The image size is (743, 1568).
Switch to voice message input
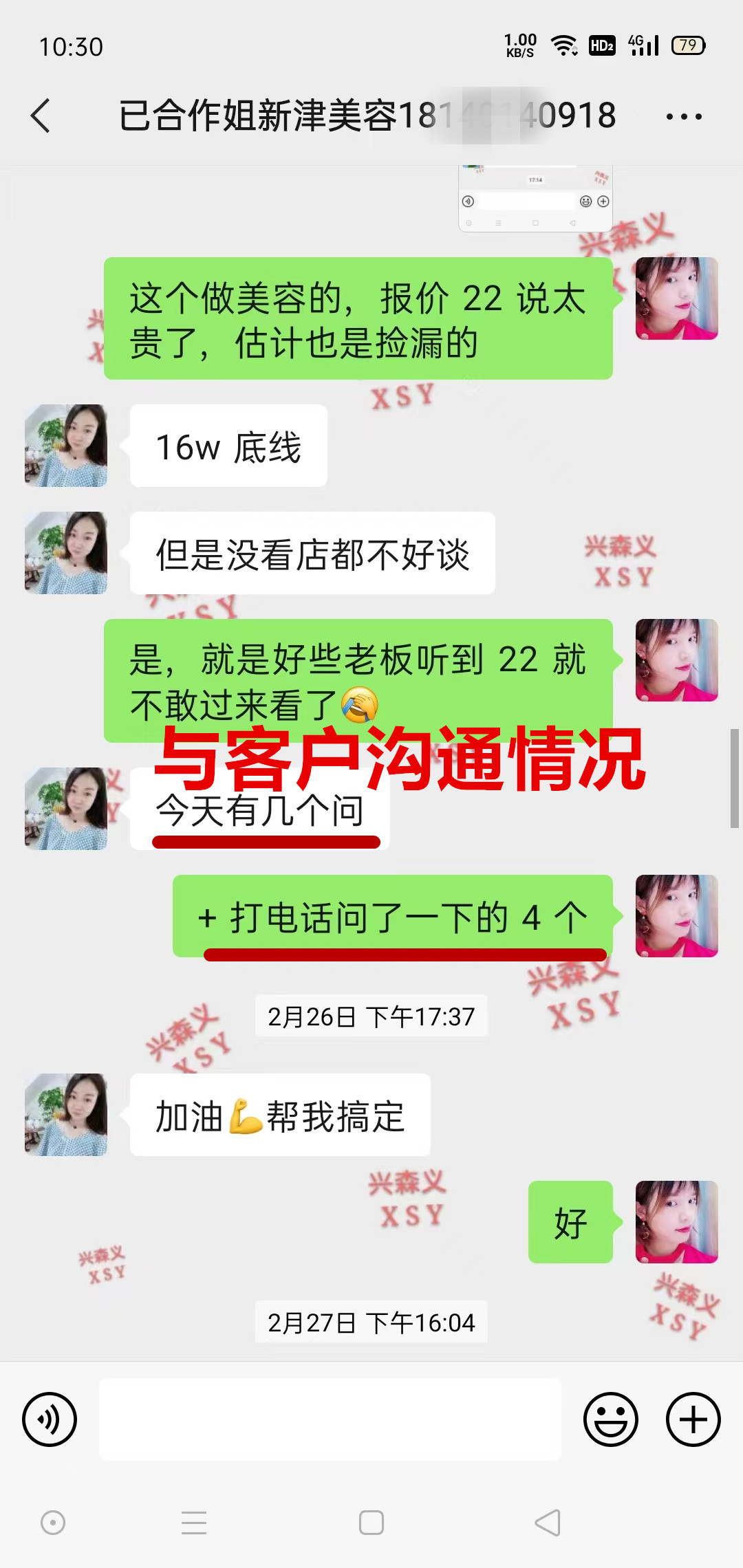(x=50, y=1419)
